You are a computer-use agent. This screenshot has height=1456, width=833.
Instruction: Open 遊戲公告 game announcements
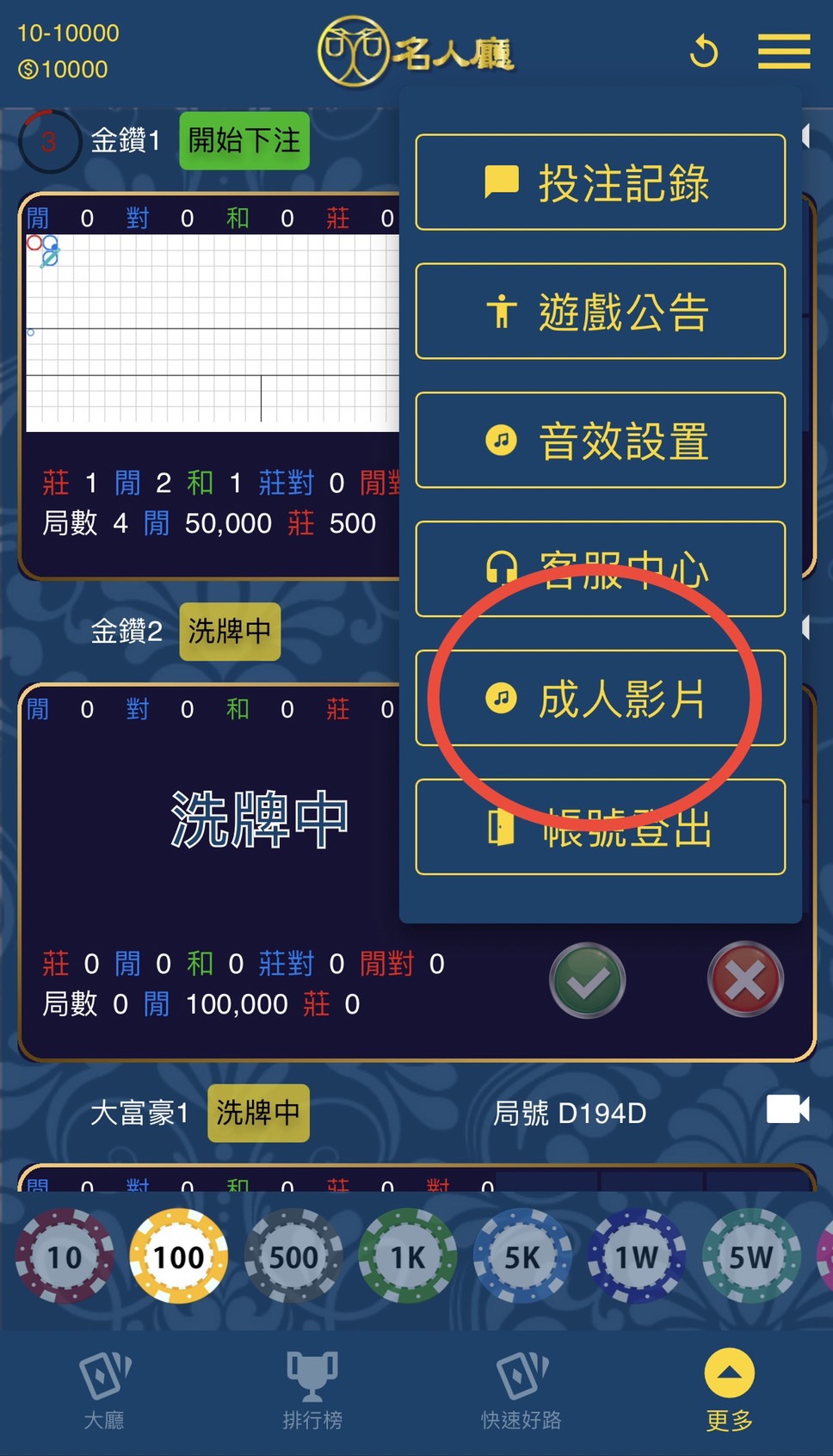point(600,312)
